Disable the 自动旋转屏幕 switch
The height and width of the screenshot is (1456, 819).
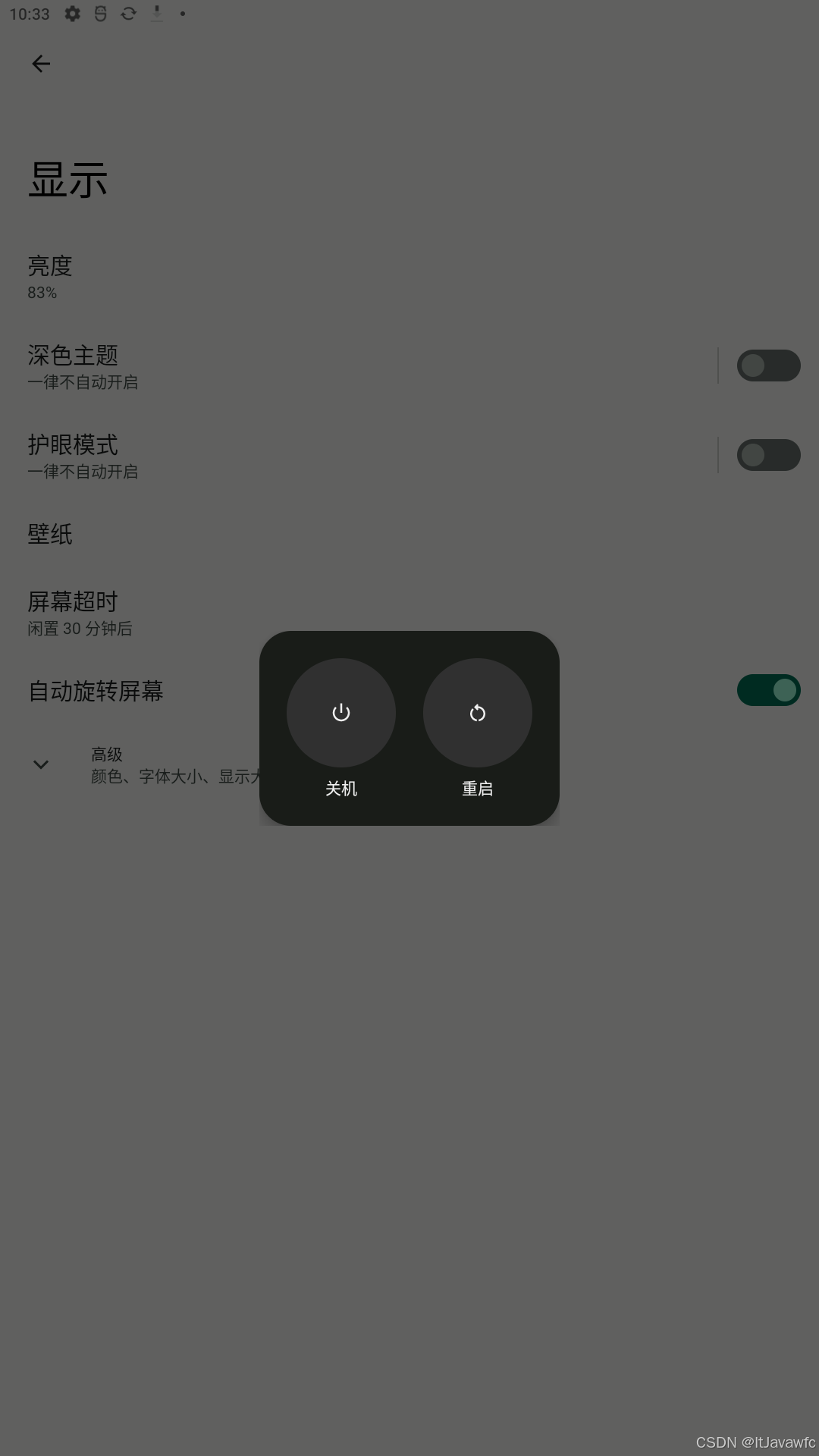pyautogui.click(x=768, y=690)
